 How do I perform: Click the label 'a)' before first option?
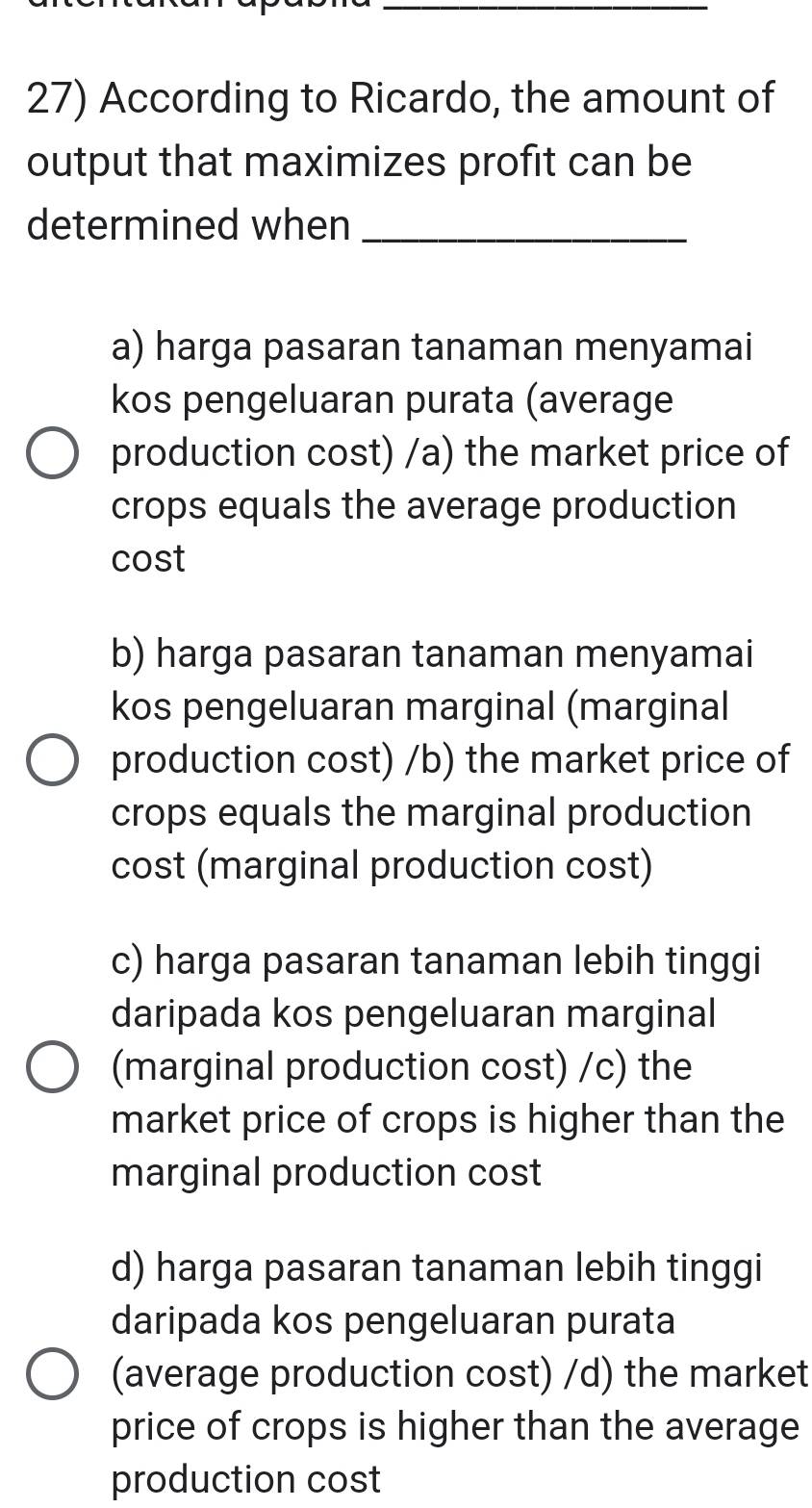click(x=127, y=346)
